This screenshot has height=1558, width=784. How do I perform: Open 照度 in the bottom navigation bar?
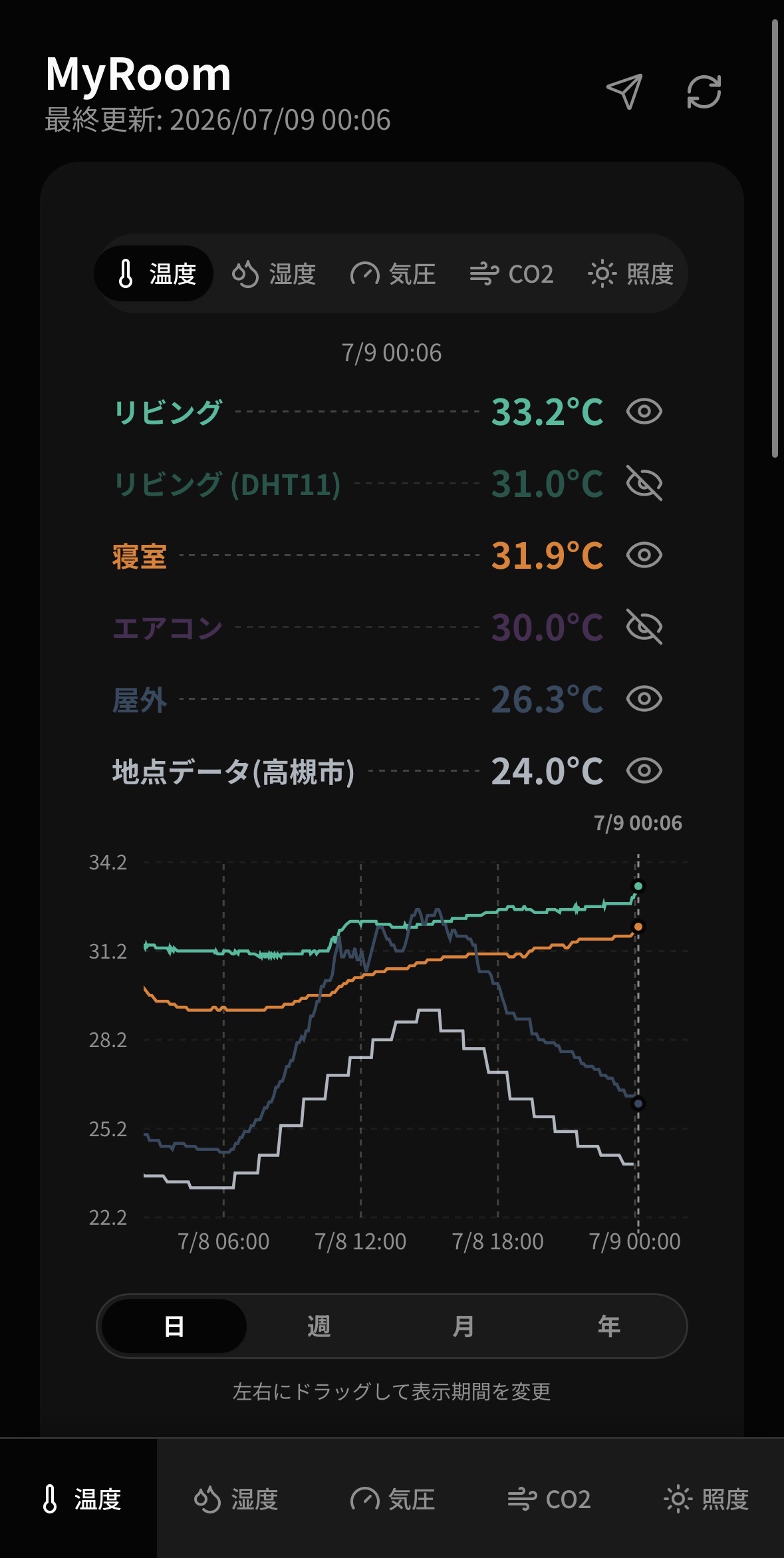(706, 1499)
